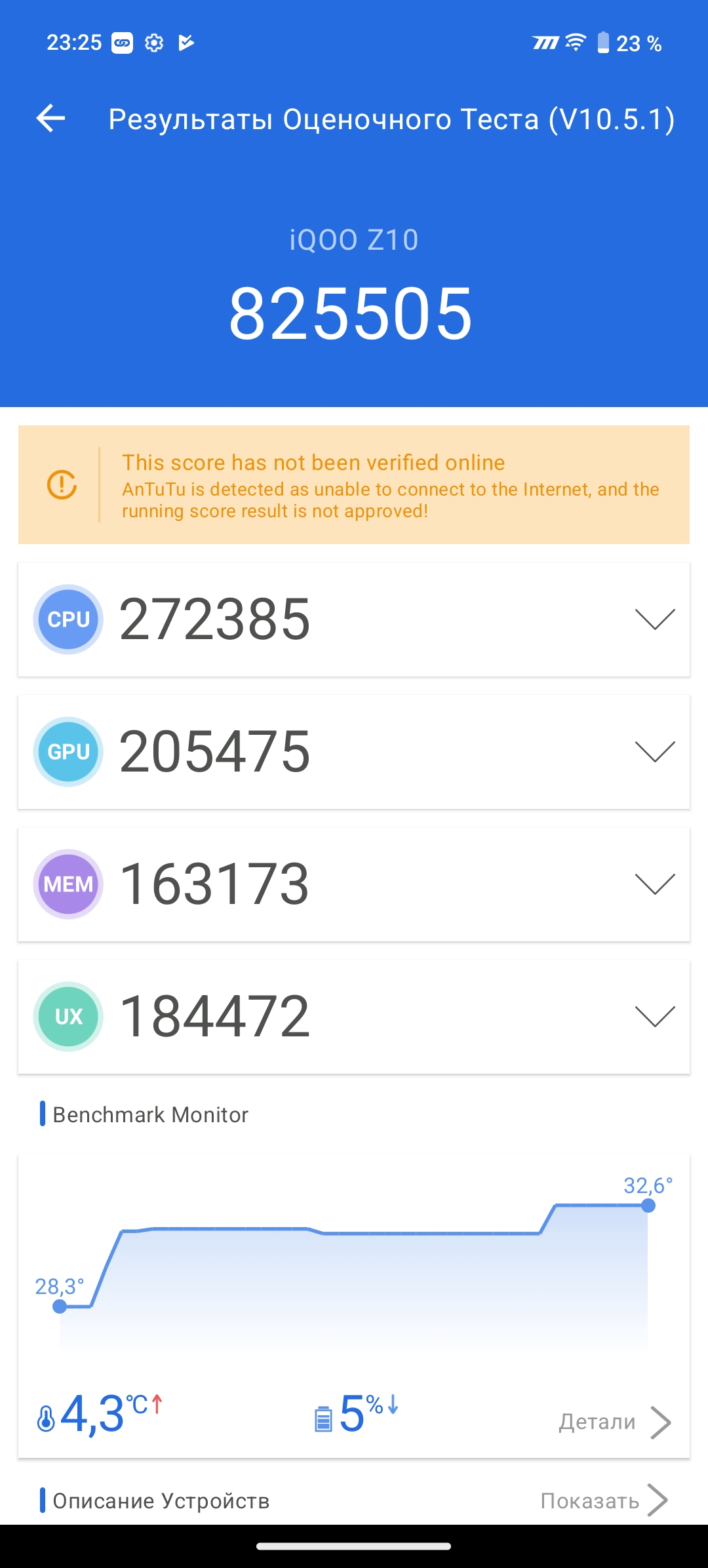Expand the GPU score 205475 breakdown
Image resolution: width=708 pixels, height=1568 pixels.
[654, 752]
